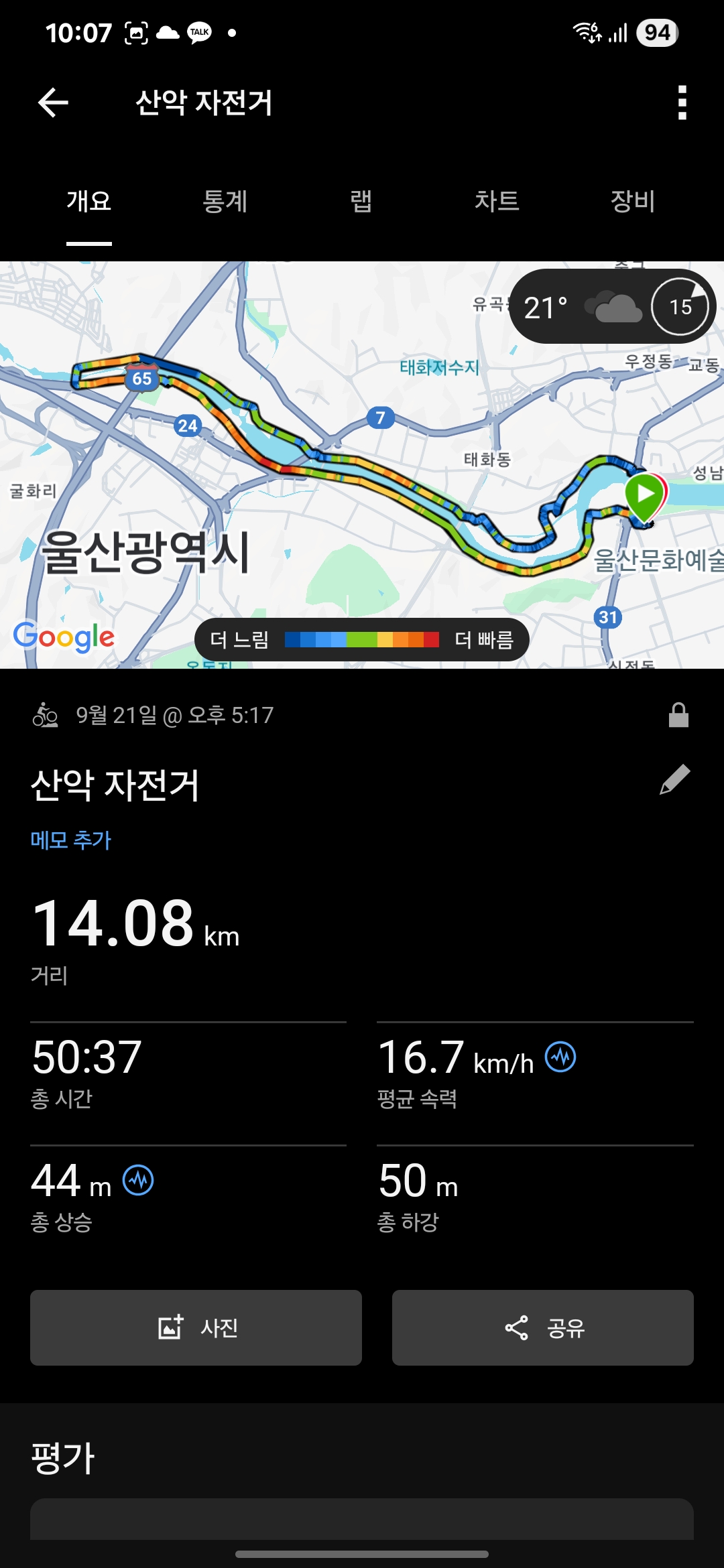Screen dimensions: 724x1568
Task: Select the 개요 tab
Action: pos(88,201)
